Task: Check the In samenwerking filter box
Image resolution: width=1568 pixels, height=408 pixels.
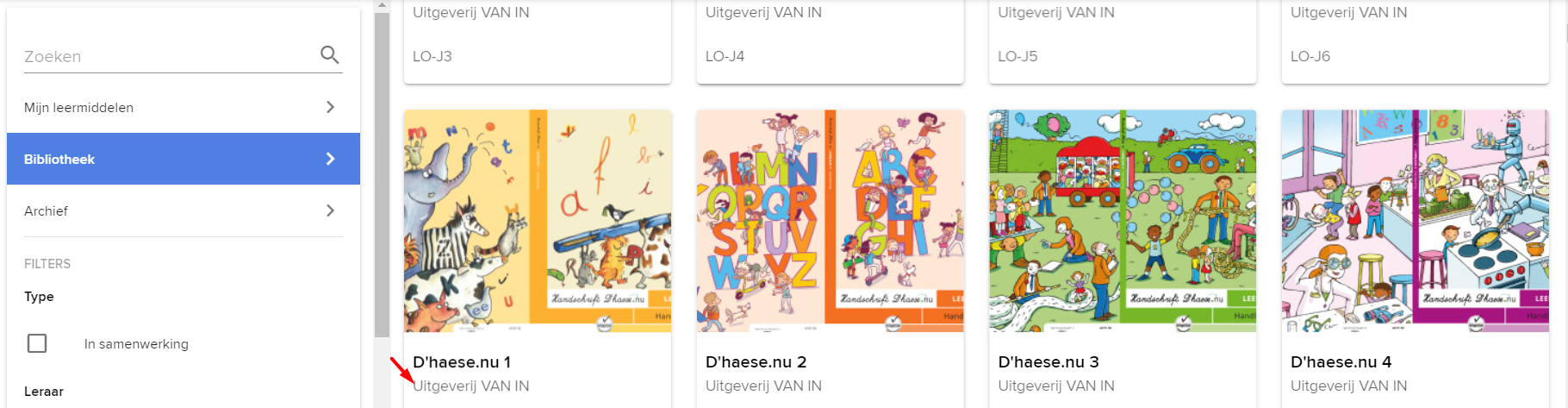Action: click(x=37, y=343)
